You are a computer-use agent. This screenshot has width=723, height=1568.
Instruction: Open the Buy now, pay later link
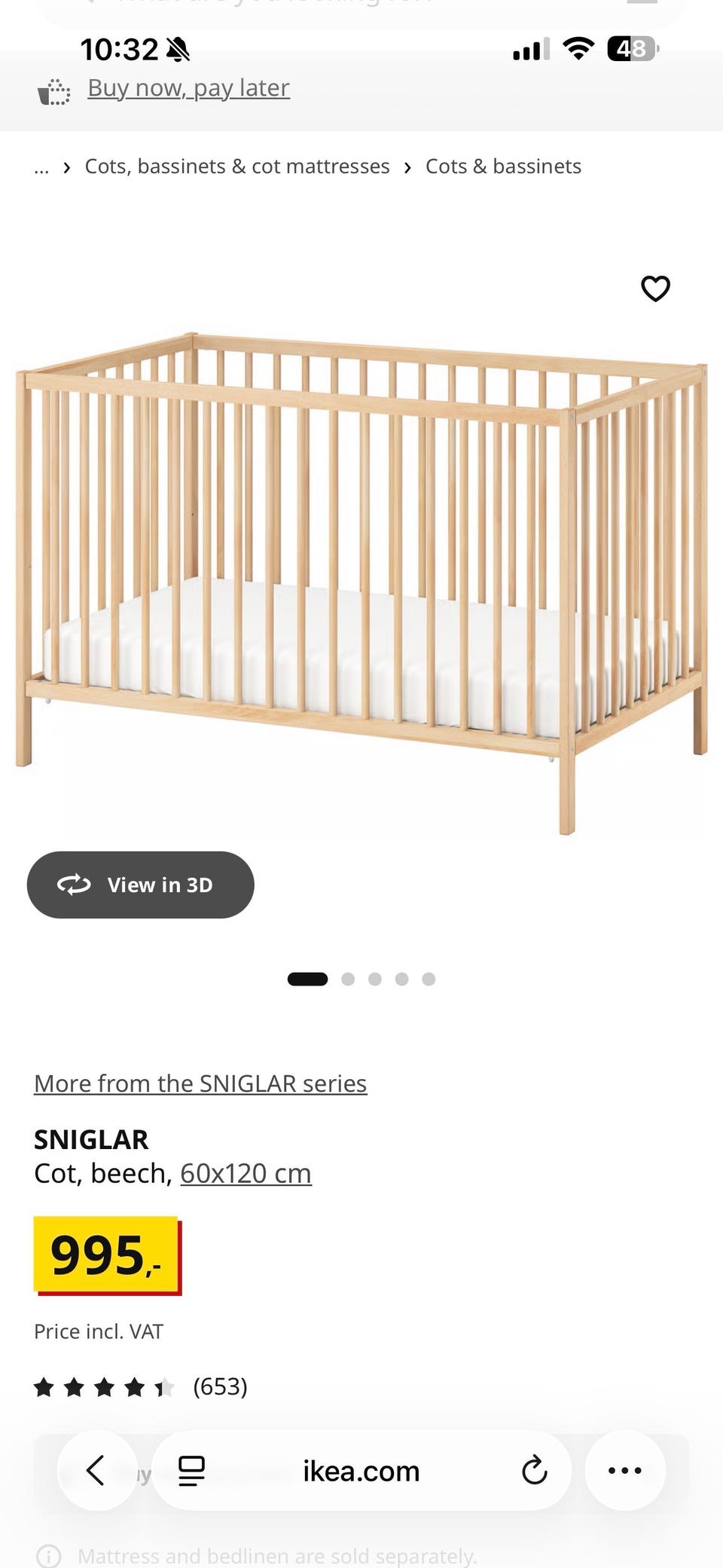click(x=188, y=88)
